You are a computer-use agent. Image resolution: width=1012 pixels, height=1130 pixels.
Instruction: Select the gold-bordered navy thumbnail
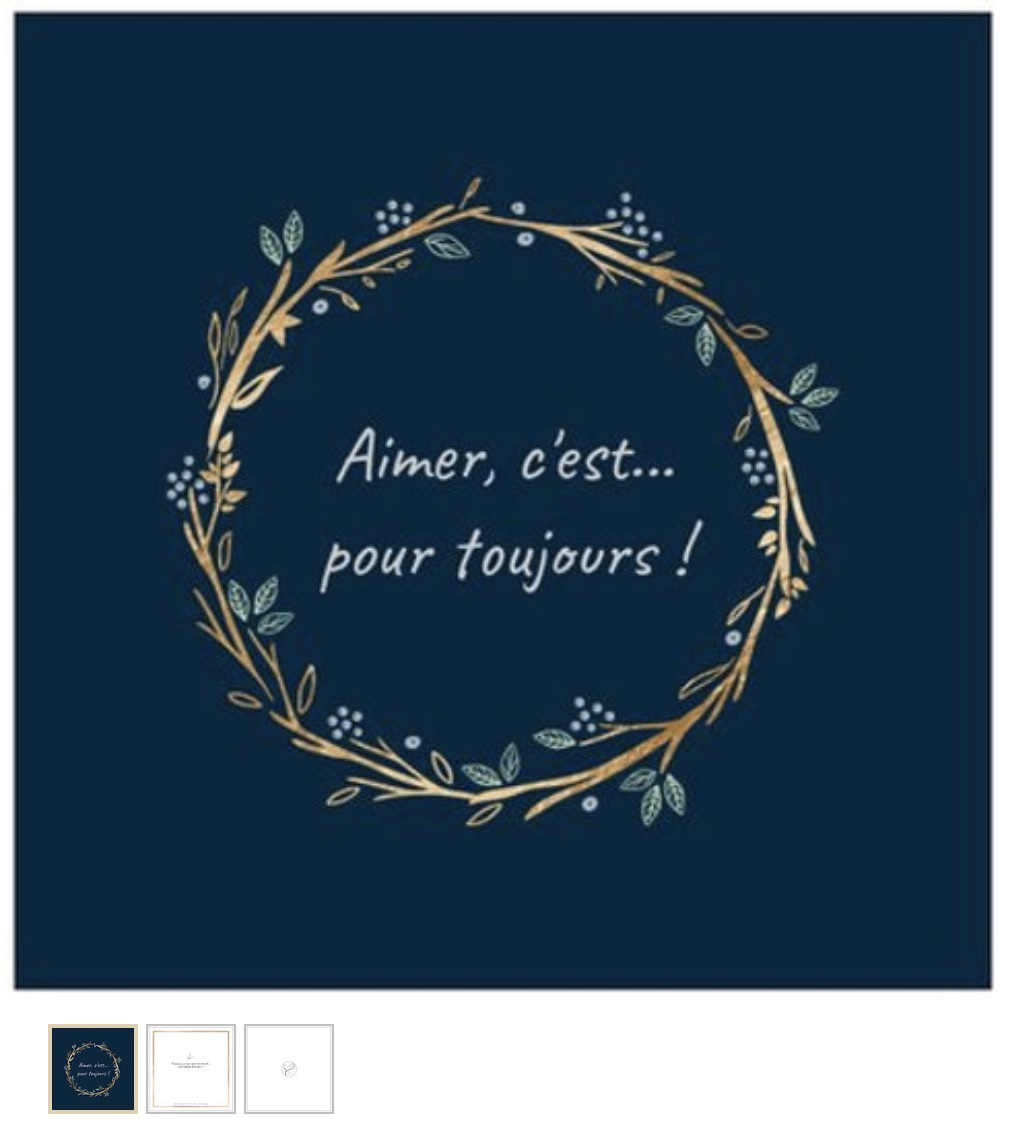tap(92, 1070)
